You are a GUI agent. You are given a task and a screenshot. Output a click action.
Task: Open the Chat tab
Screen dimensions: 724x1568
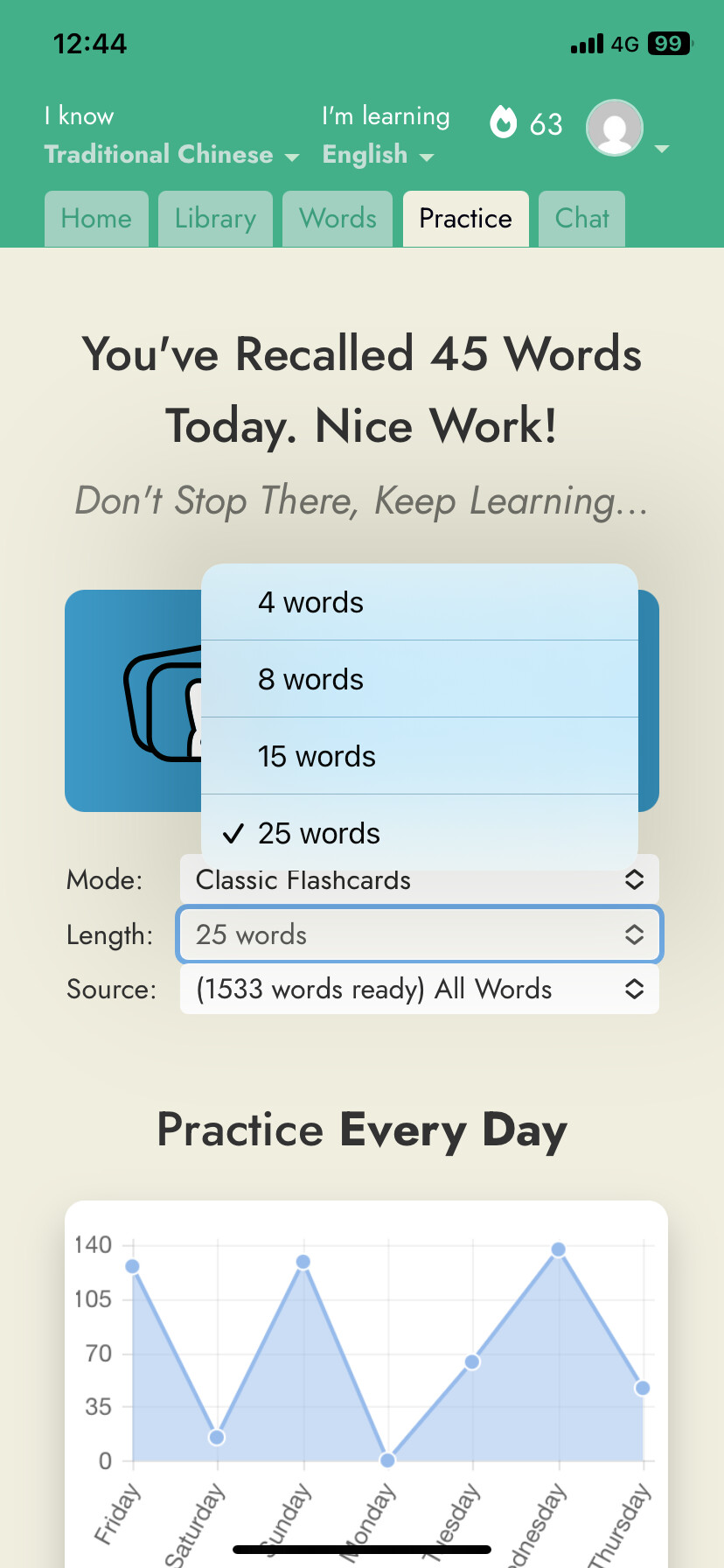point(581,219)
